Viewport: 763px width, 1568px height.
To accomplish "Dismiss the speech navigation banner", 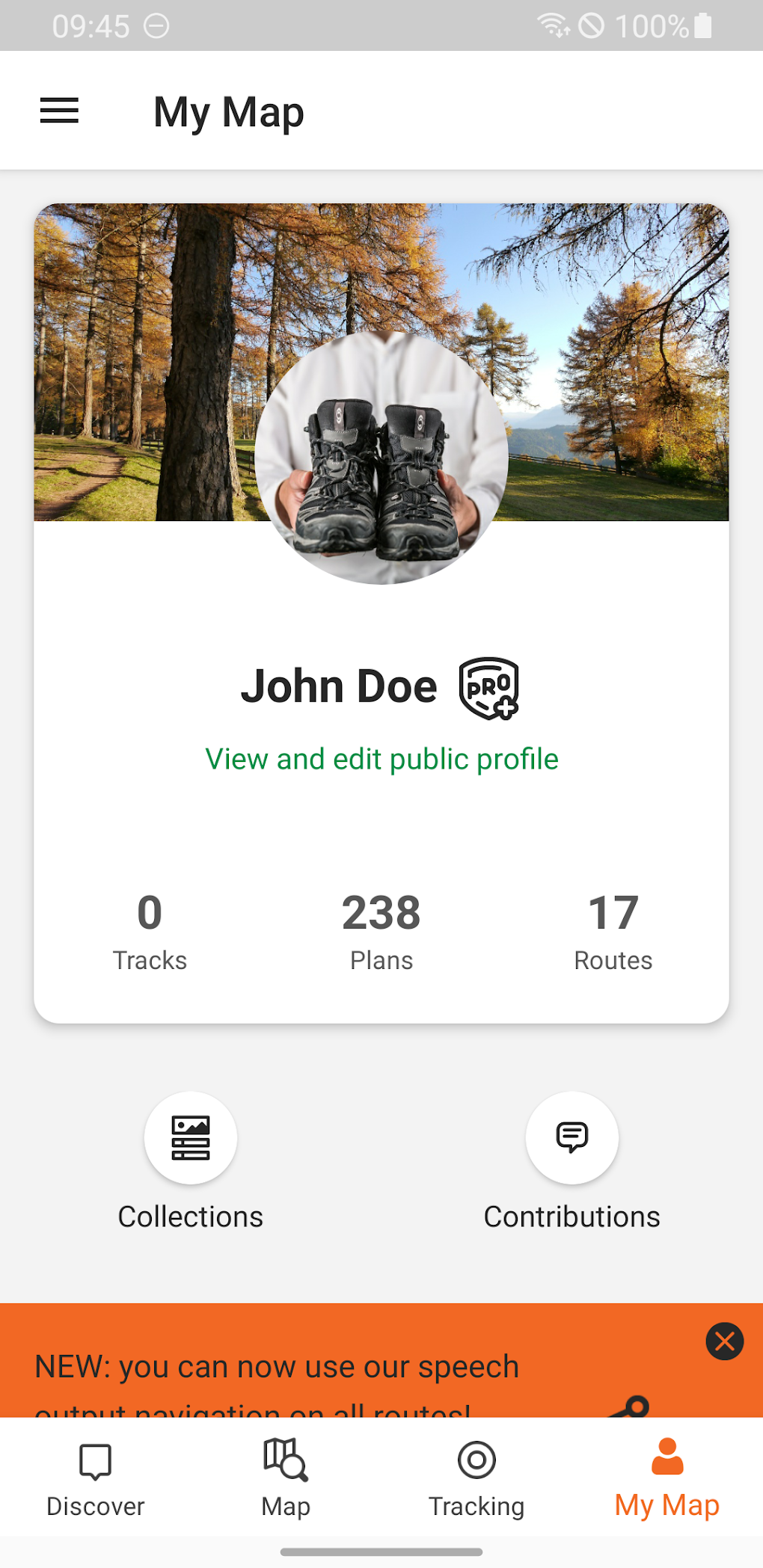I will (724, 1341).
